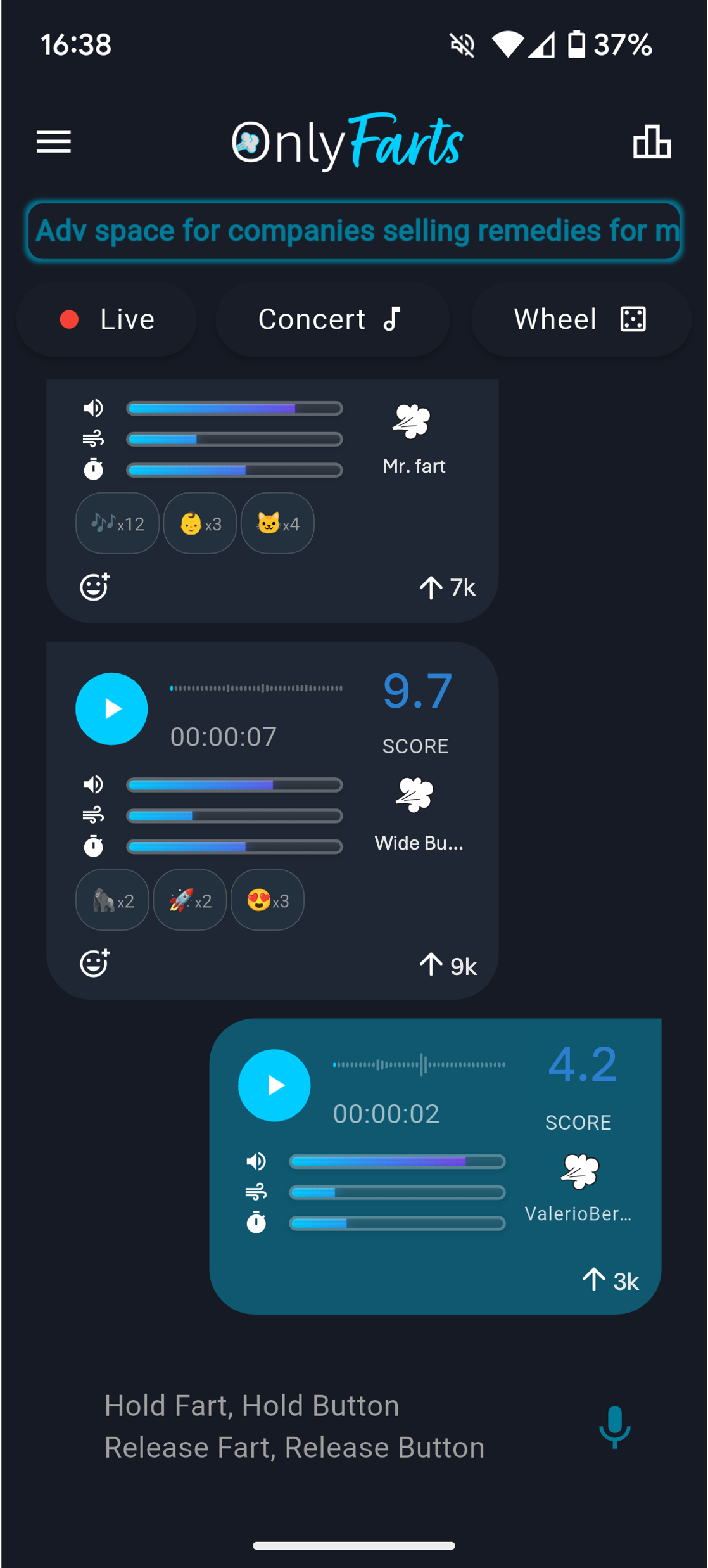Open the leaderboard icon
The height and width of the screenshot is (1568, 708).
[651, 141]
